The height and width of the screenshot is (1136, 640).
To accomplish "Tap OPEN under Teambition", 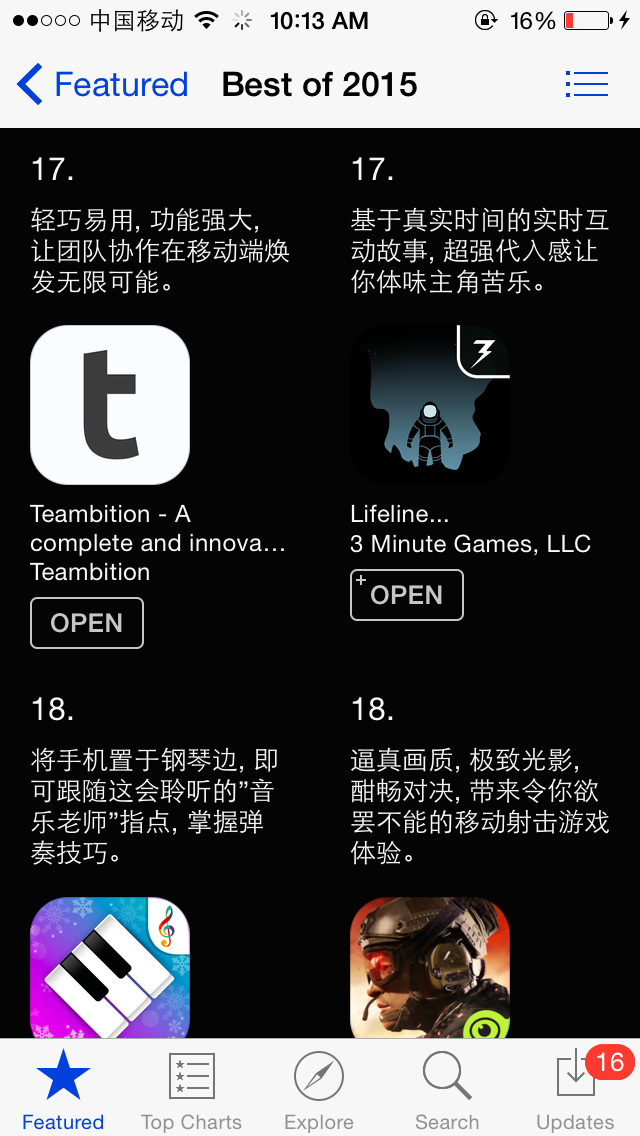I will click(87, 623).
